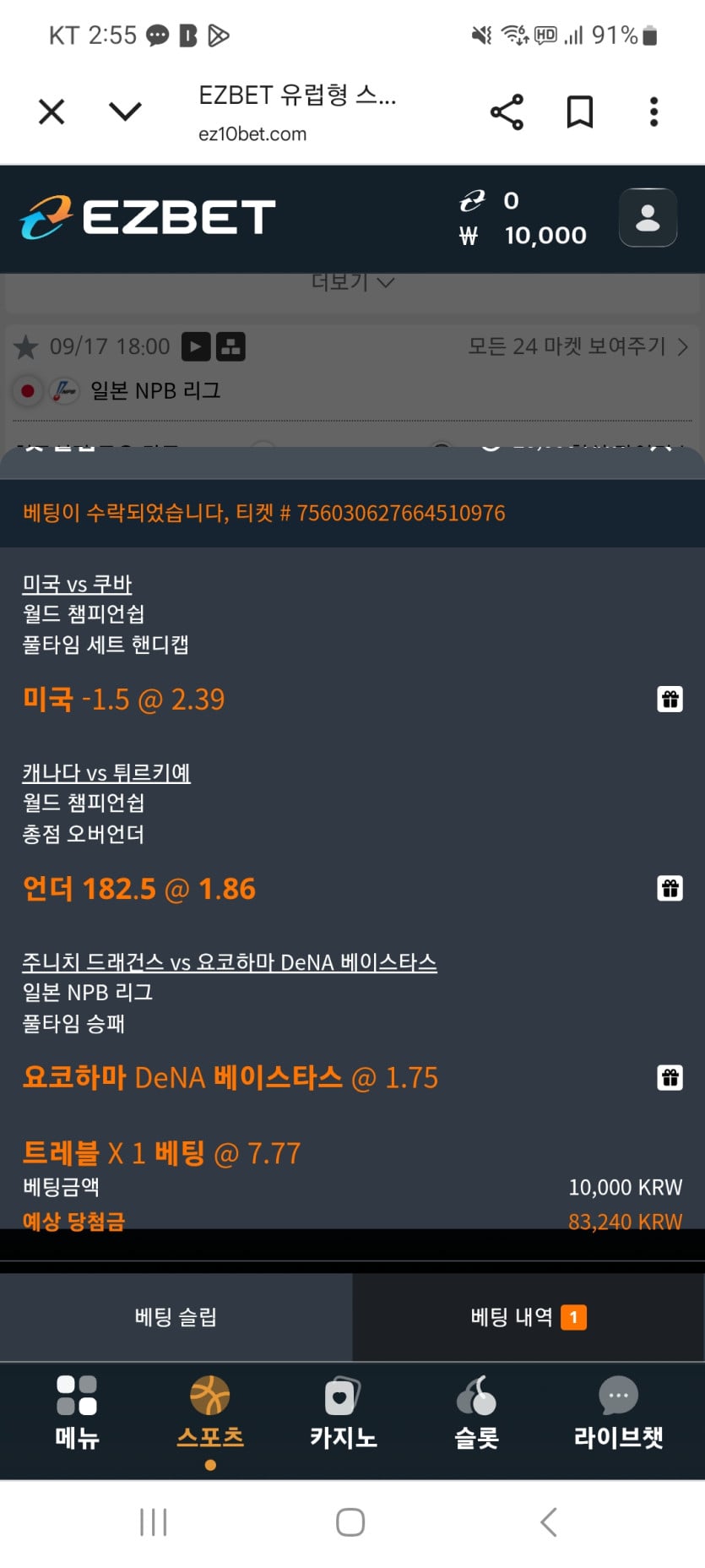Expand the browser dropdown chevron
Image resolution: width=705 pixels, height=1568 pixels.
tap(125, 112)
